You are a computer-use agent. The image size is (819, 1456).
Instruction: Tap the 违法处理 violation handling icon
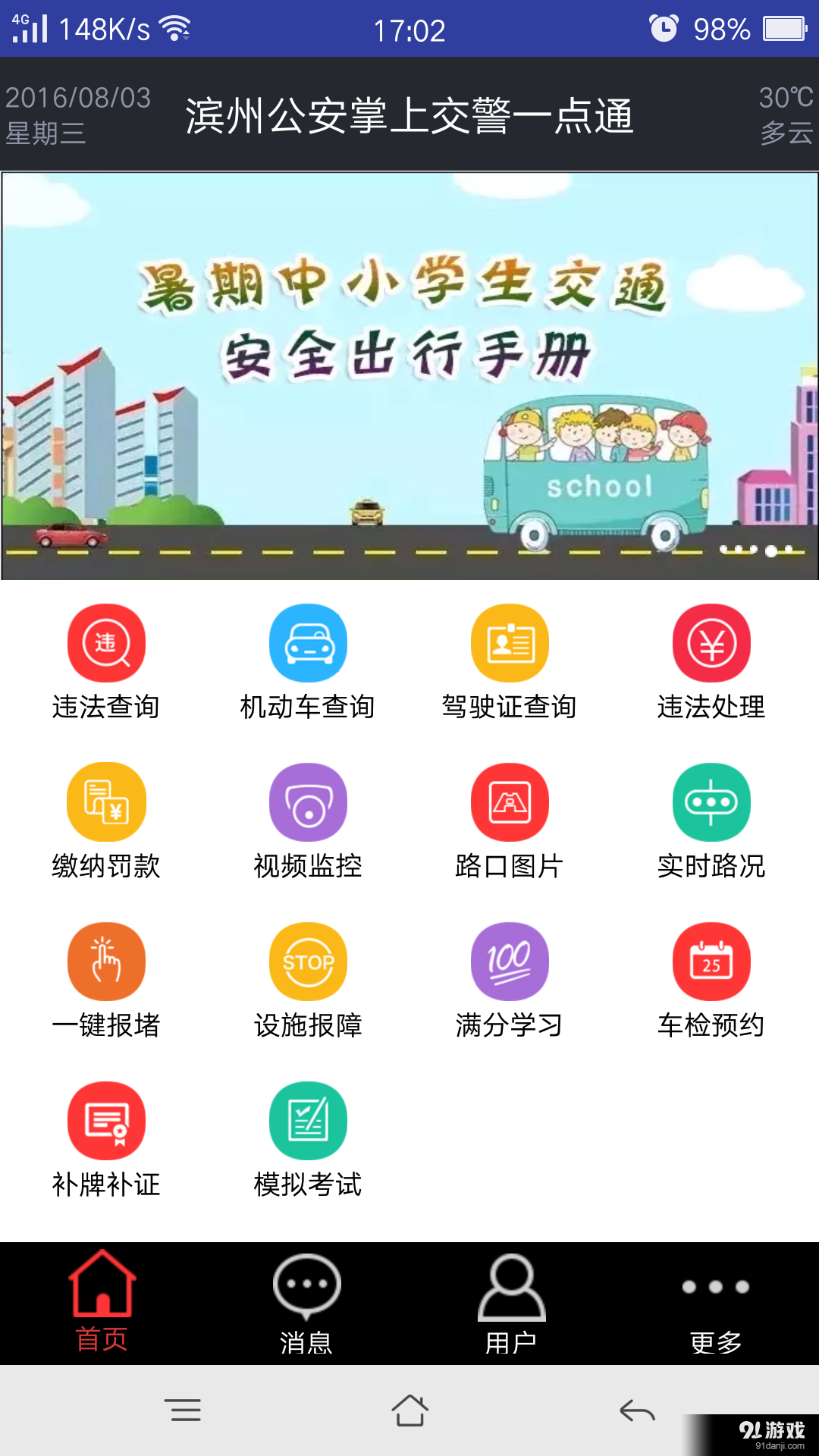(711, 642)
